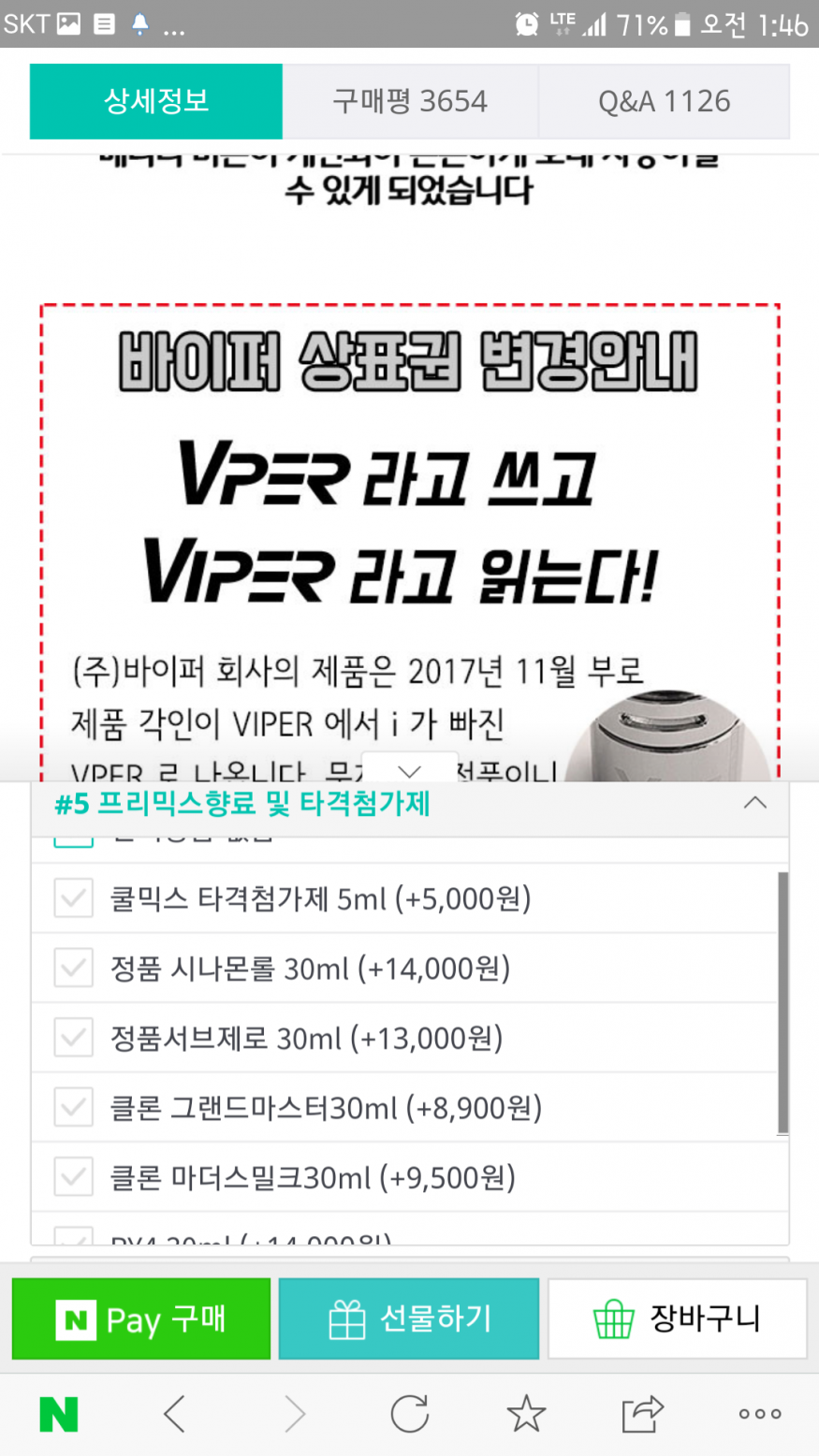
Task: Open the Q&A 1126 tab
Action: pyautogui.click(x=664, y=101)
